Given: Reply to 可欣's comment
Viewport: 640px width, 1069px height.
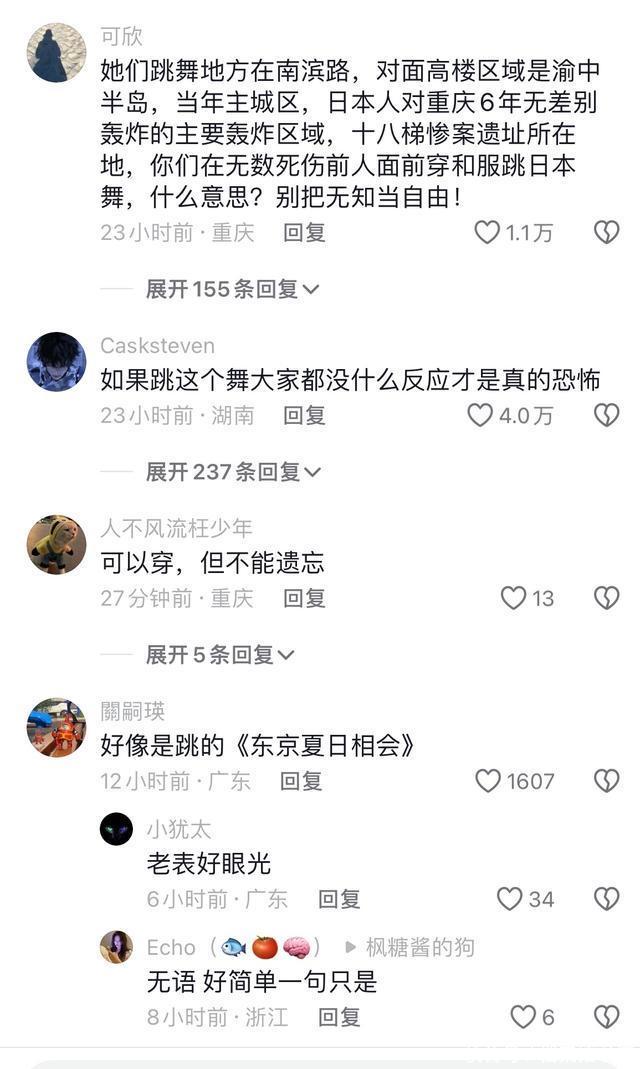Looking at the screenshot, I should pos(304,233).
